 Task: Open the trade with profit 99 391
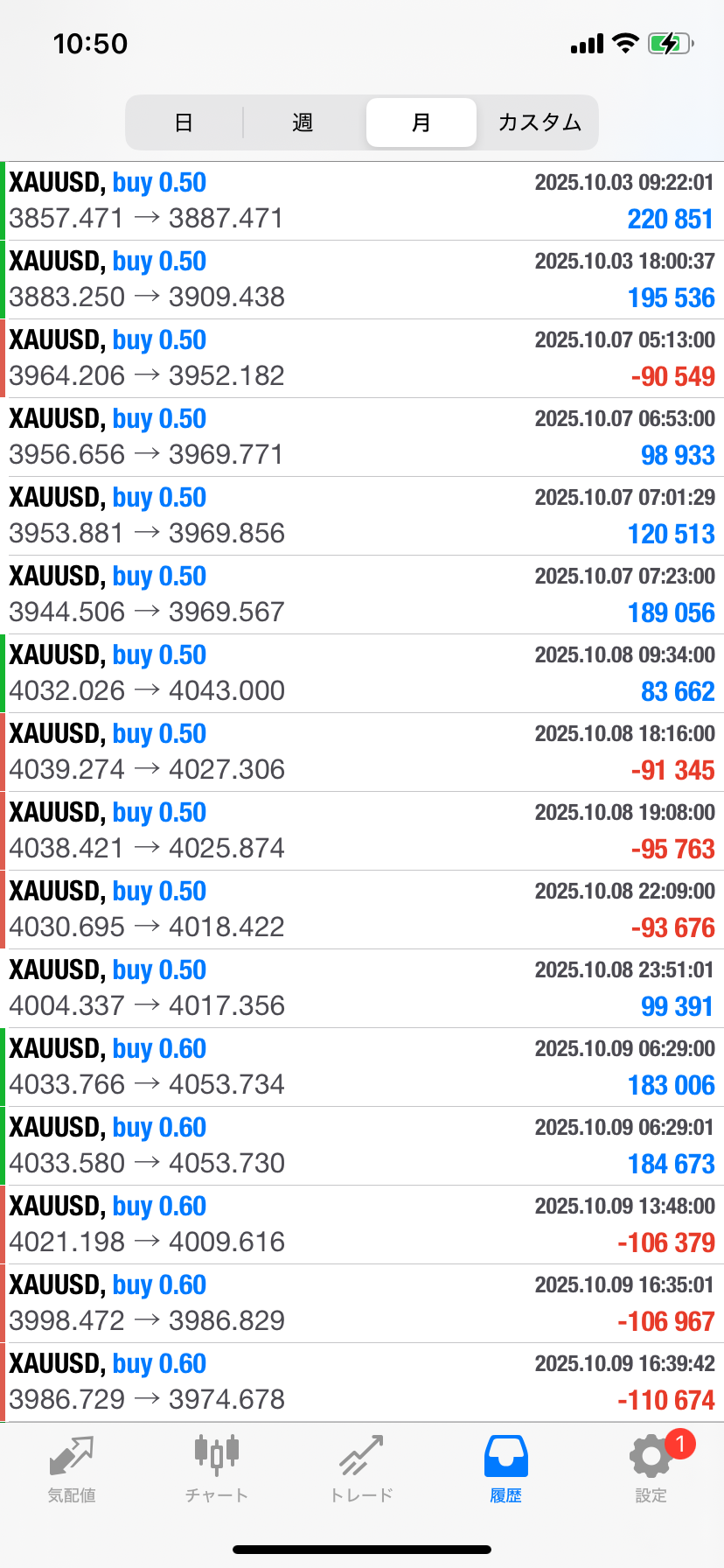pyautogui.click(x=362, y=989)
